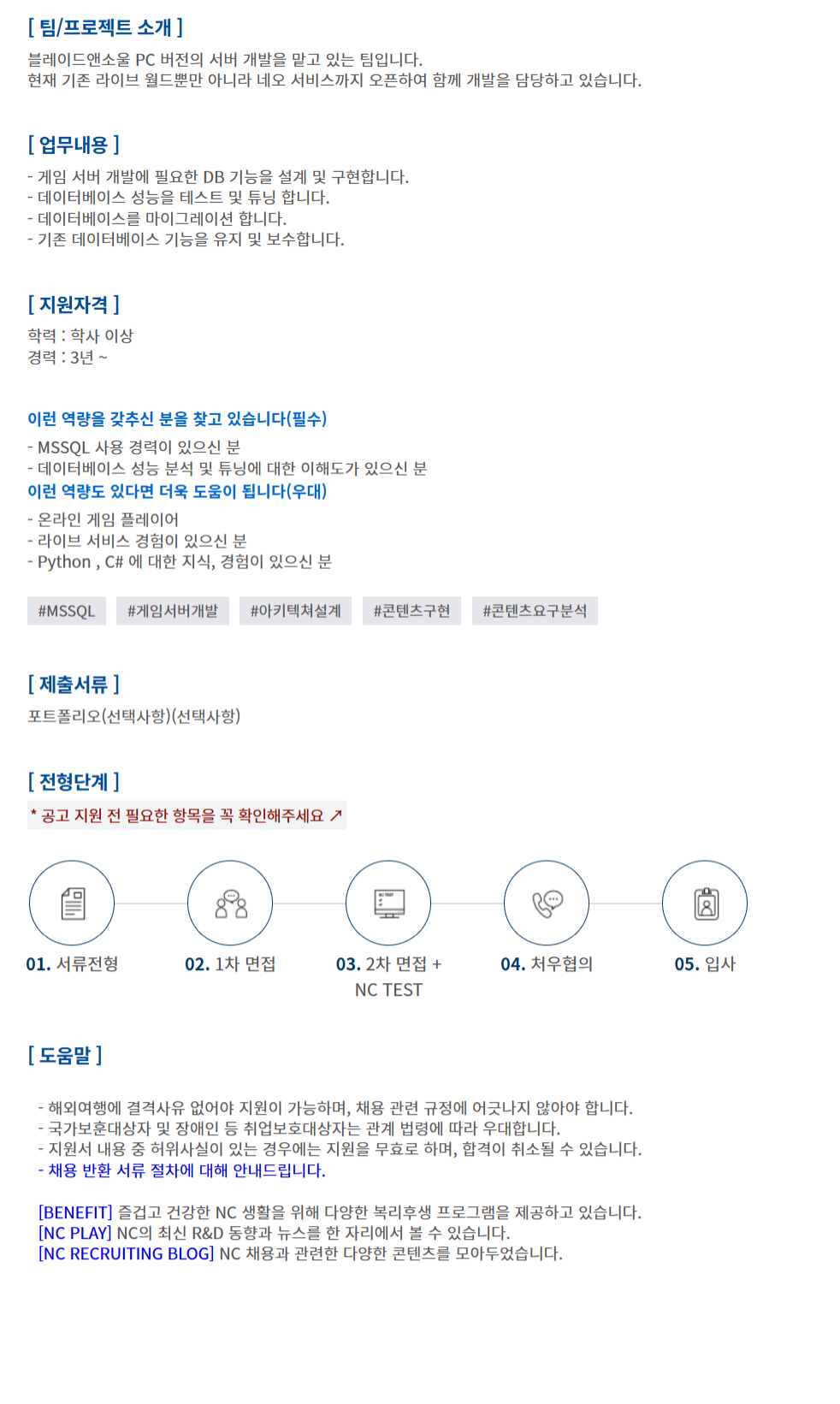This screenshot has width=840, height=1404.
Task: Open the NC RECRUITING BLOG link
Action: [126, 1253]
